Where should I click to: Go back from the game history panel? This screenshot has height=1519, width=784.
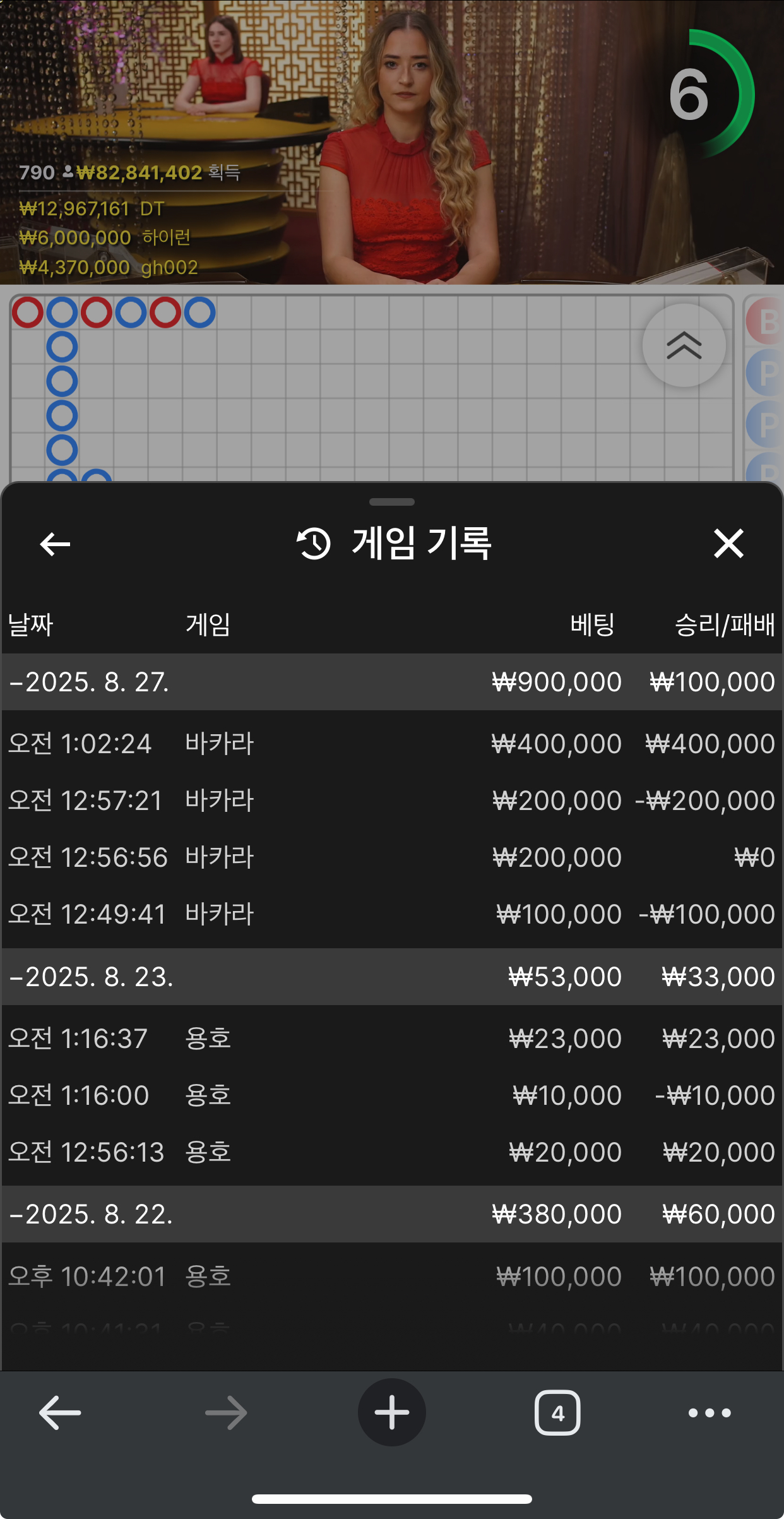(55, 544)
